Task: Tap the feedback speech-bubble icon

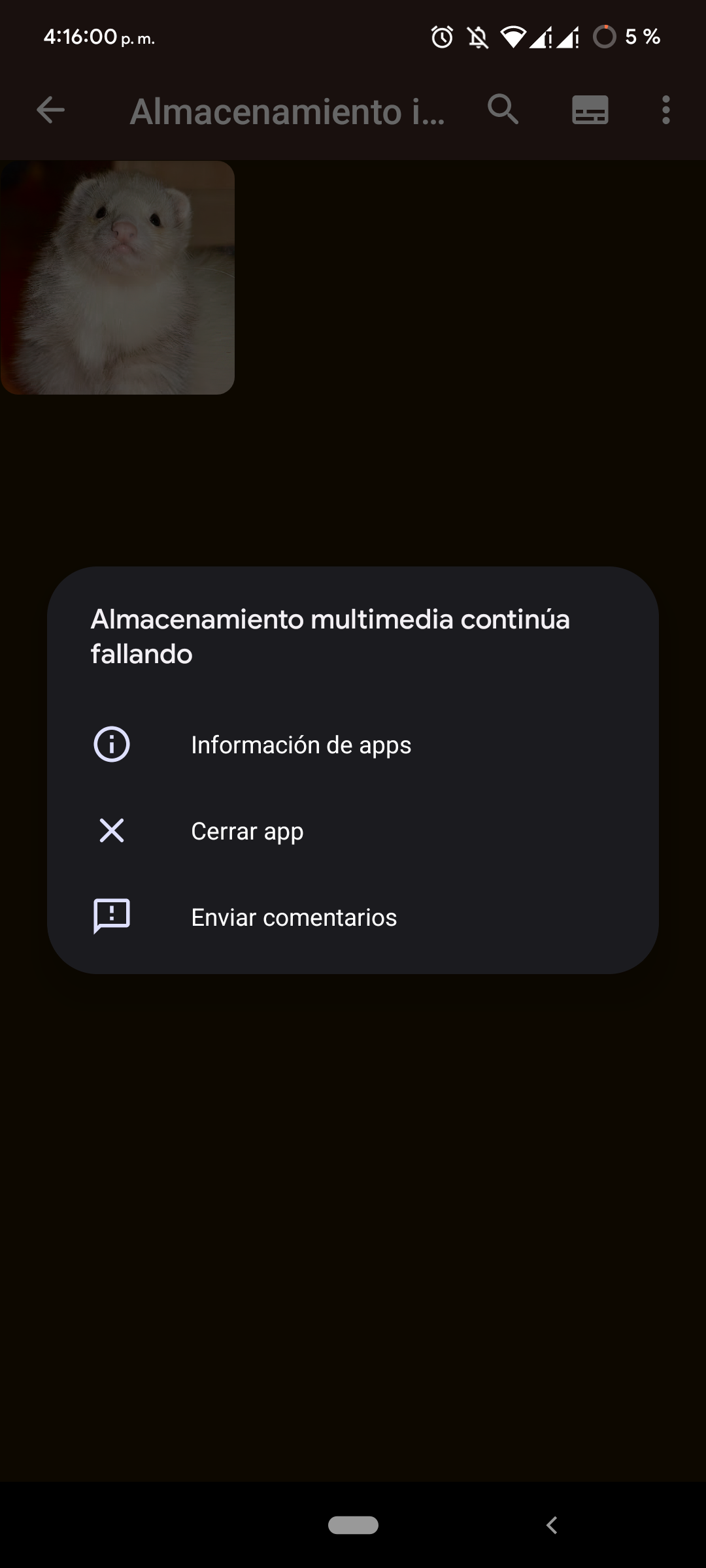Action: tap(111, 917)
